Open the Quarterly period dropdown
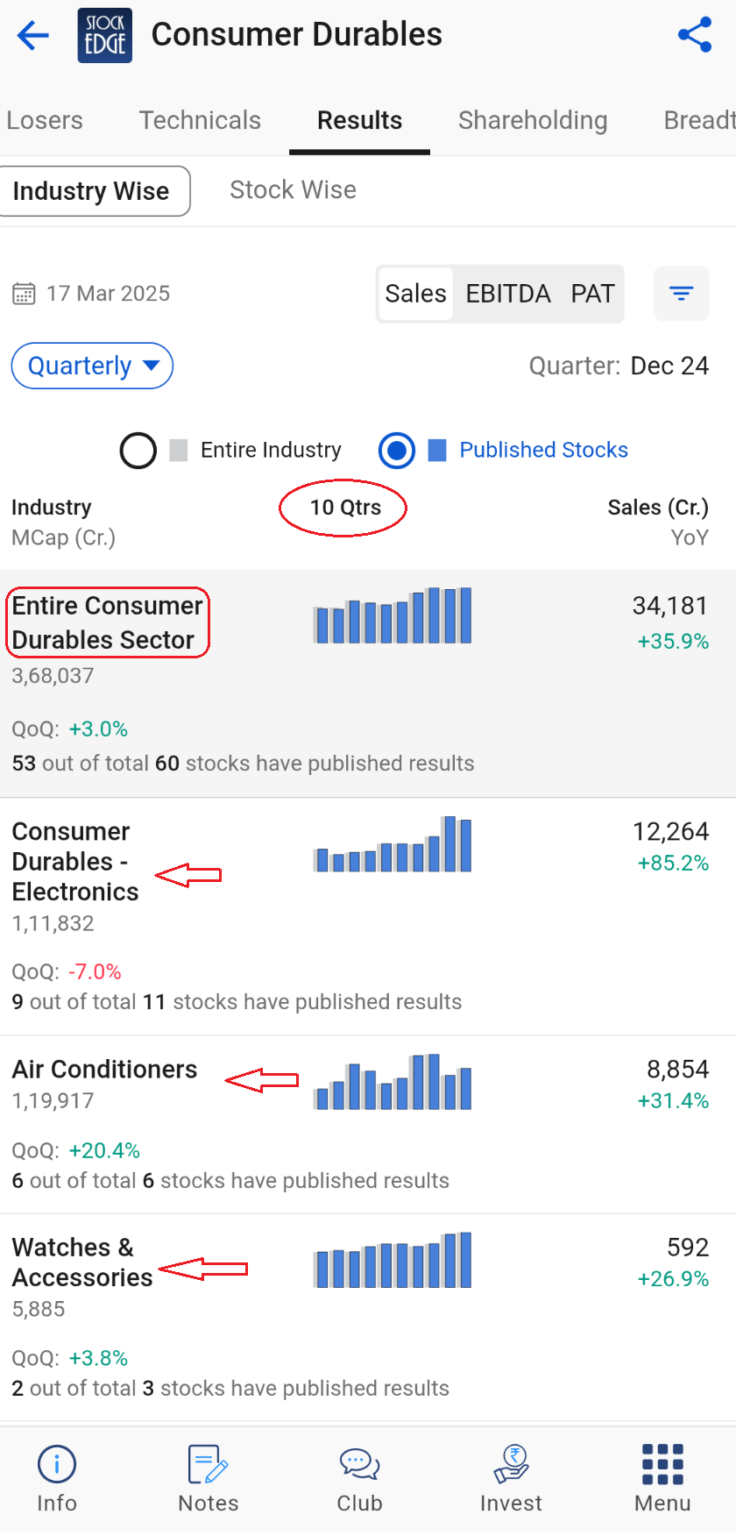This screenshot has width=736, height=1536. point(92,366)
